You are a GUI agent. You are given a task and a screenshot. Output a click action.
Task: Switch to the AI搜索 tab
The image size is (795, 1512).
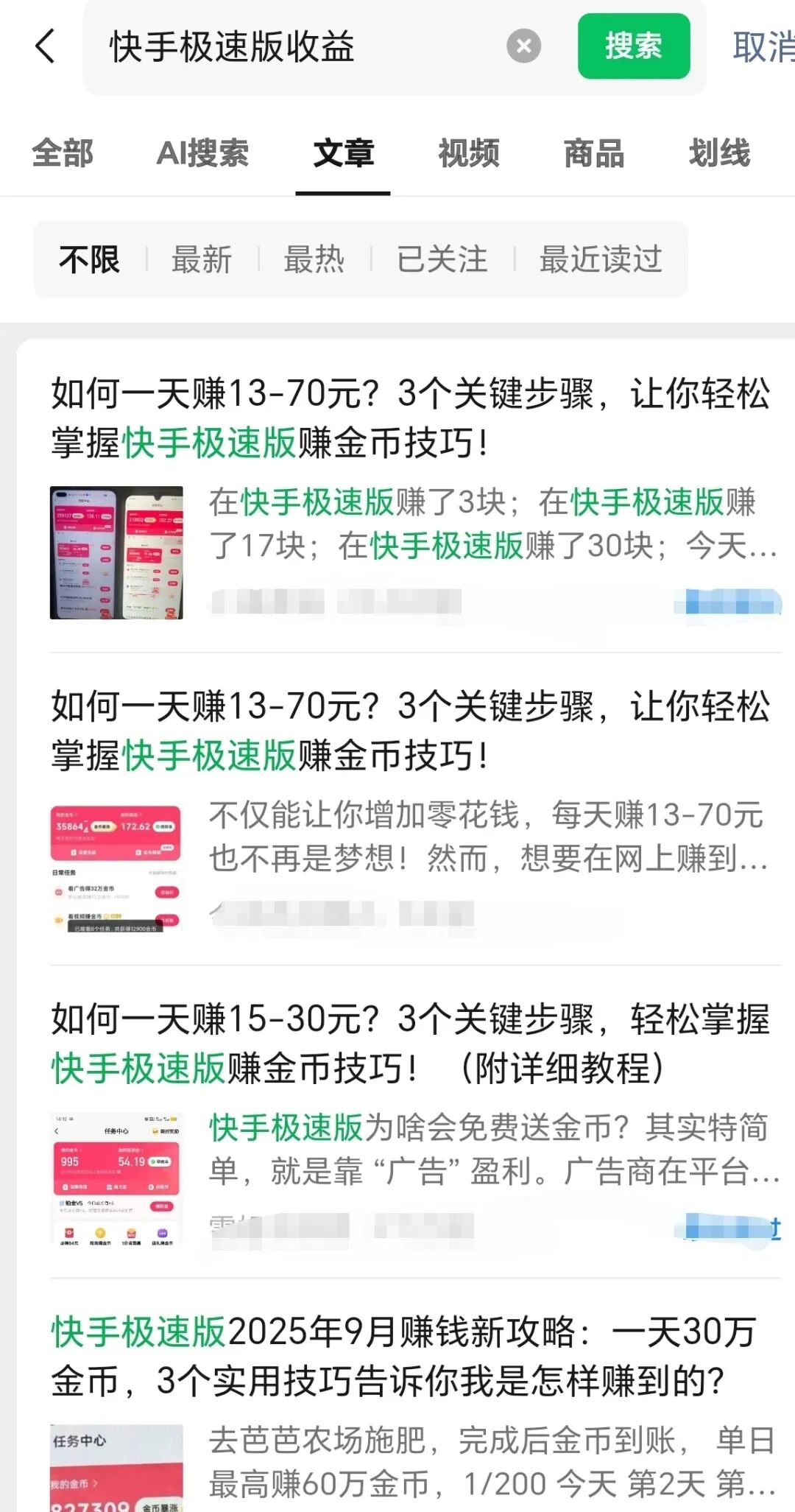[202, 154]
